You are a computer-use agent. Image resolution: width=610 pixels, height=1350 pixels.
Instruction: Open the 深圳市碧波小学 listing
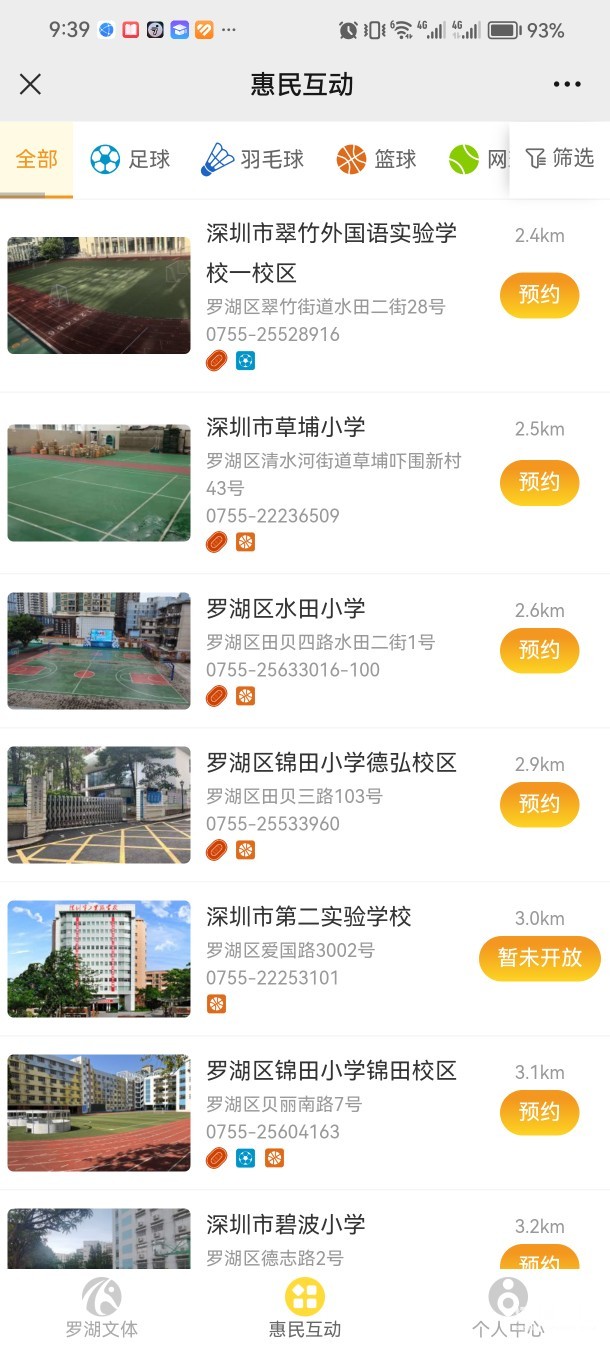[286, 1224]
